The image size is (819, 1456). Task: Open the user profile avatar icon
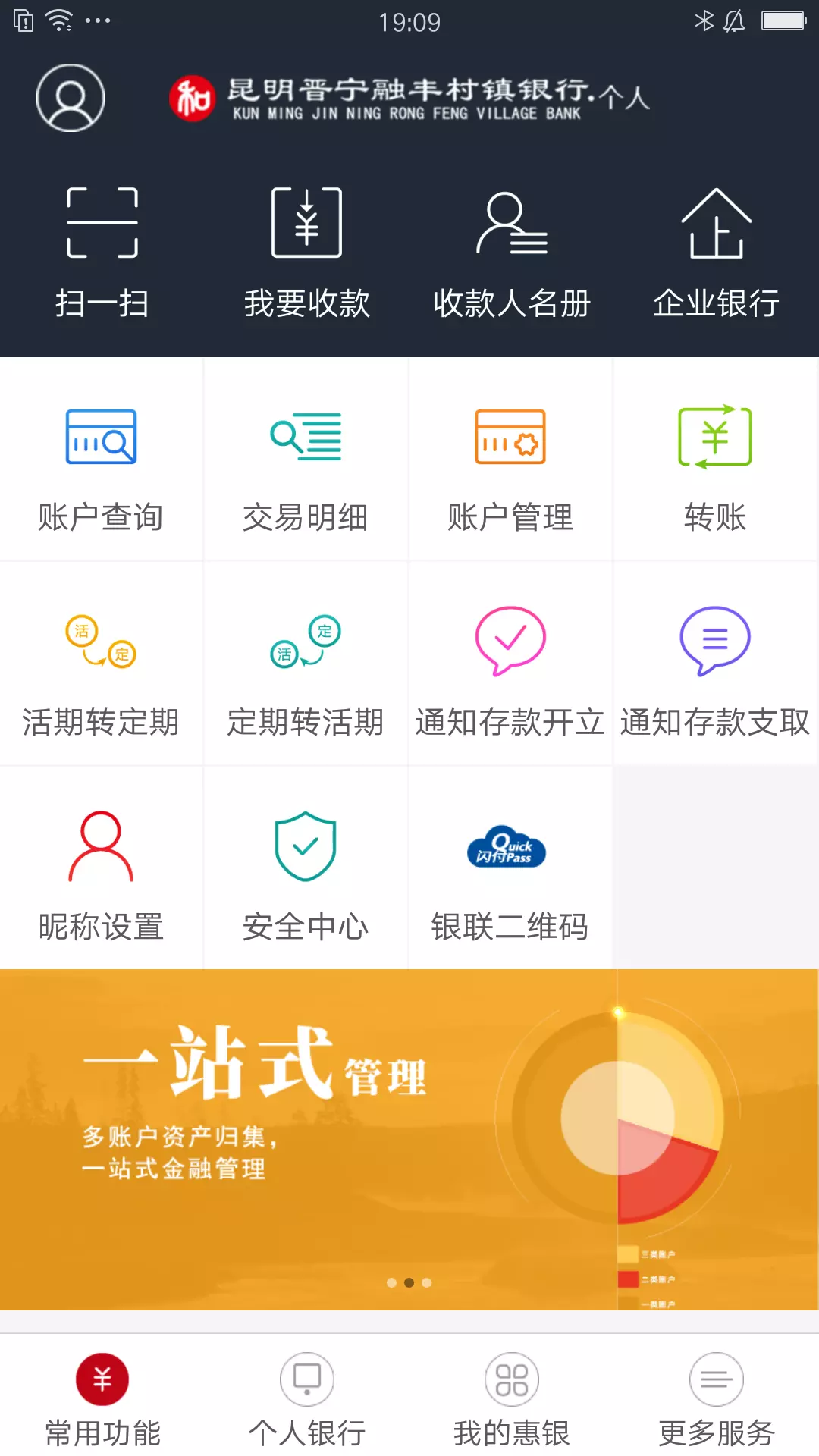click(71, 98)
